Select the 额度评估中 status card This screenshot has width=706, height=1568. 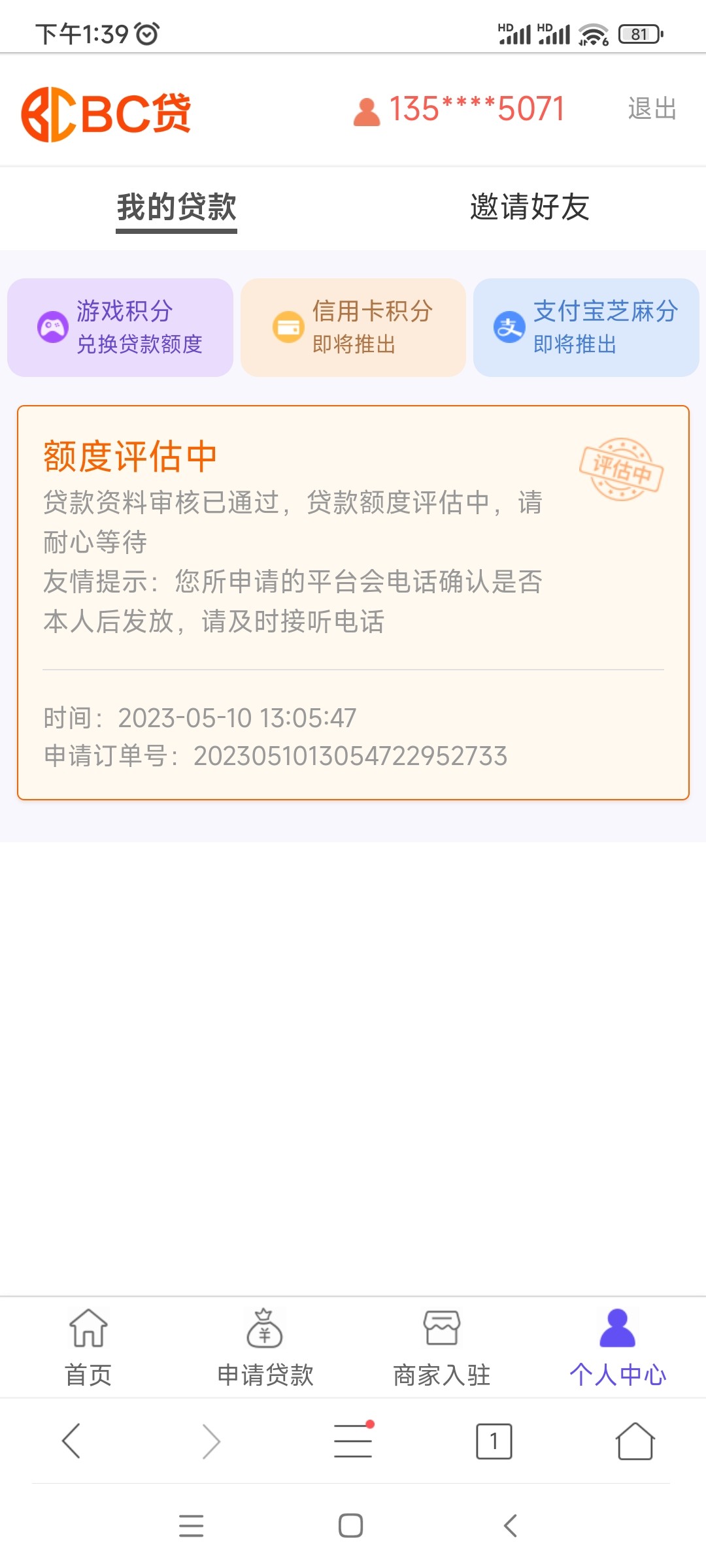[353, 601]
